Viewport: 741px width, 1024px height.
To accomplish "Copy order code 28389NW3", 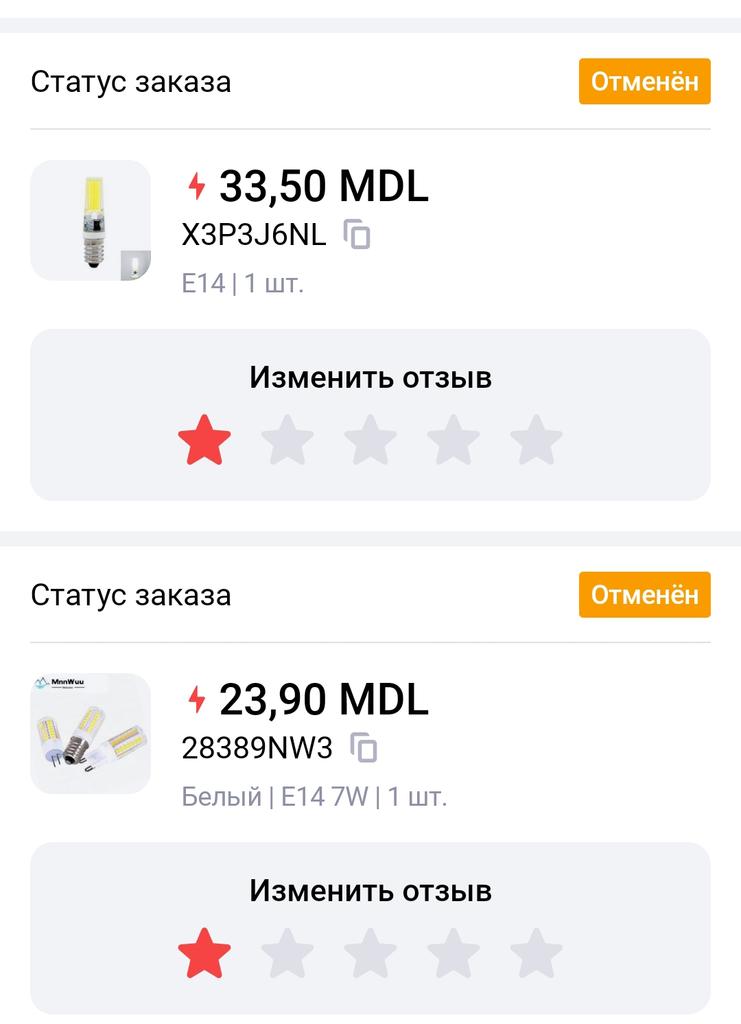I will pyautogui.click(x=364, y=748).
